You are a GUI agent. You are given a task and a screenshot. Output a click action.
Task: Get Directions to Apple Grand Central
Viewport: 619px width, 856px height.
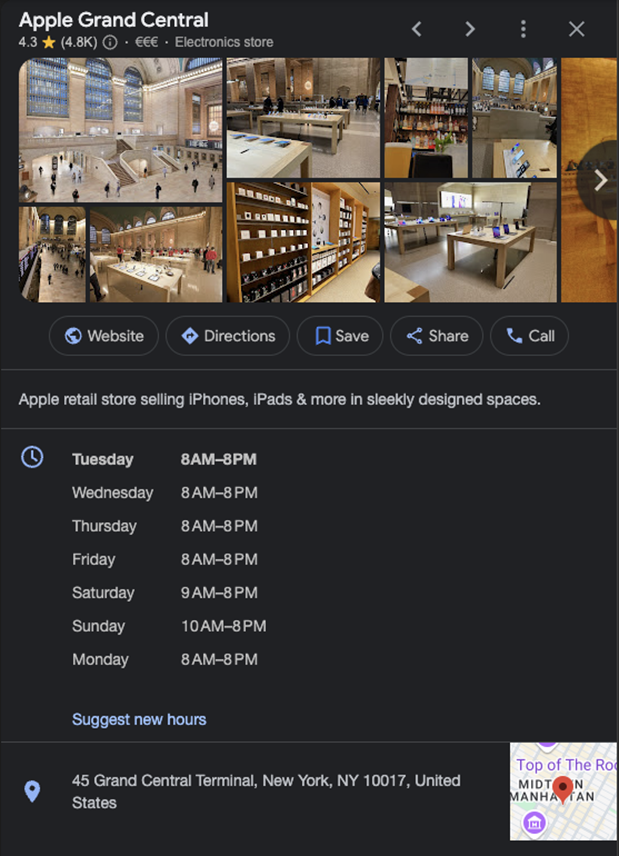click(227, 336)
